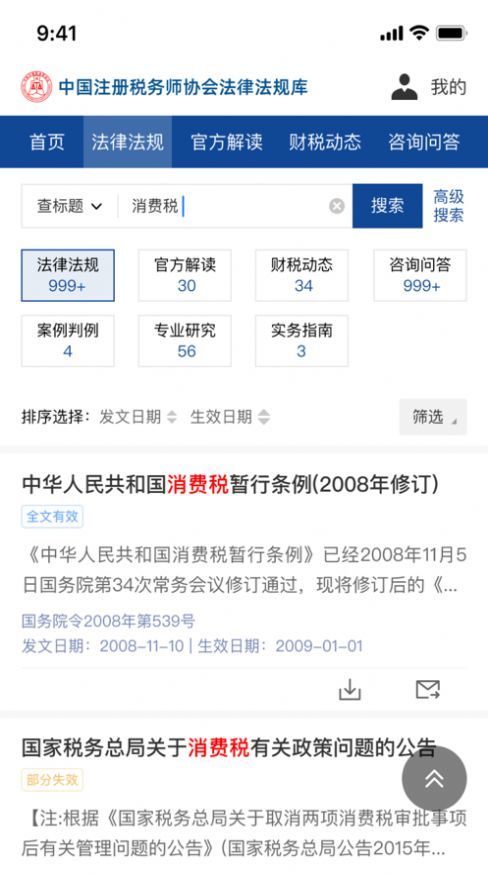Open 中华人民共和国消费税暂行条例(2008年修订) result

pos(230,484)
